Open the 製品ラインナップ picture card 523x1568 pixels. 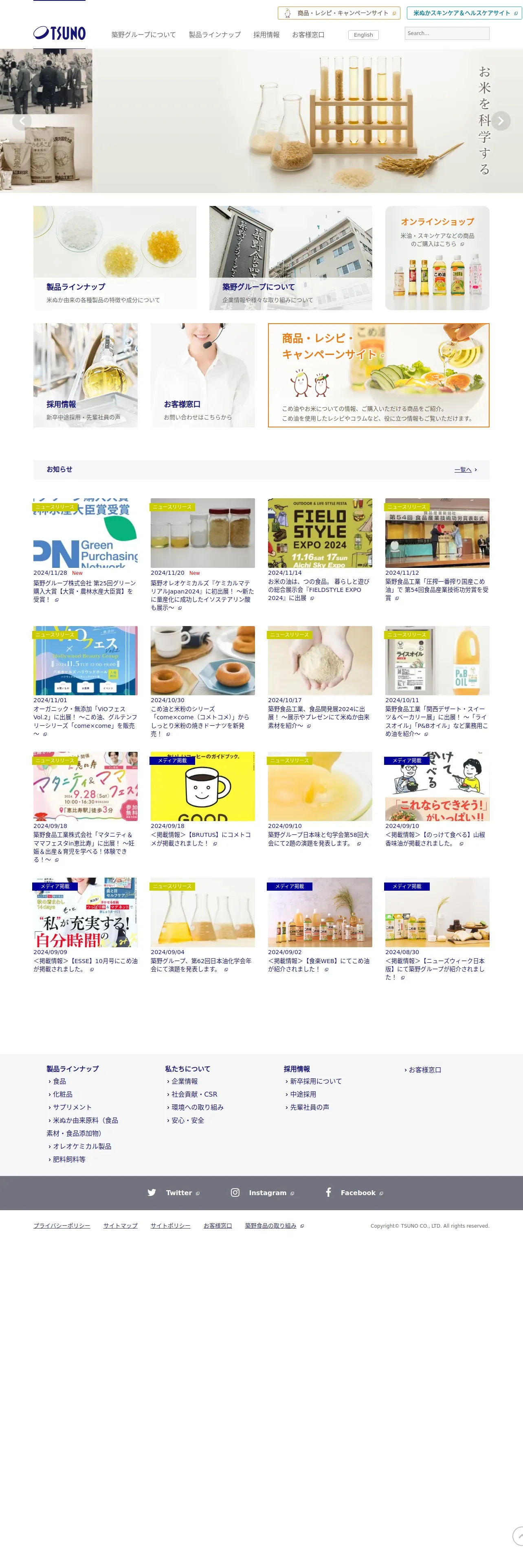(x=114, y=258)
